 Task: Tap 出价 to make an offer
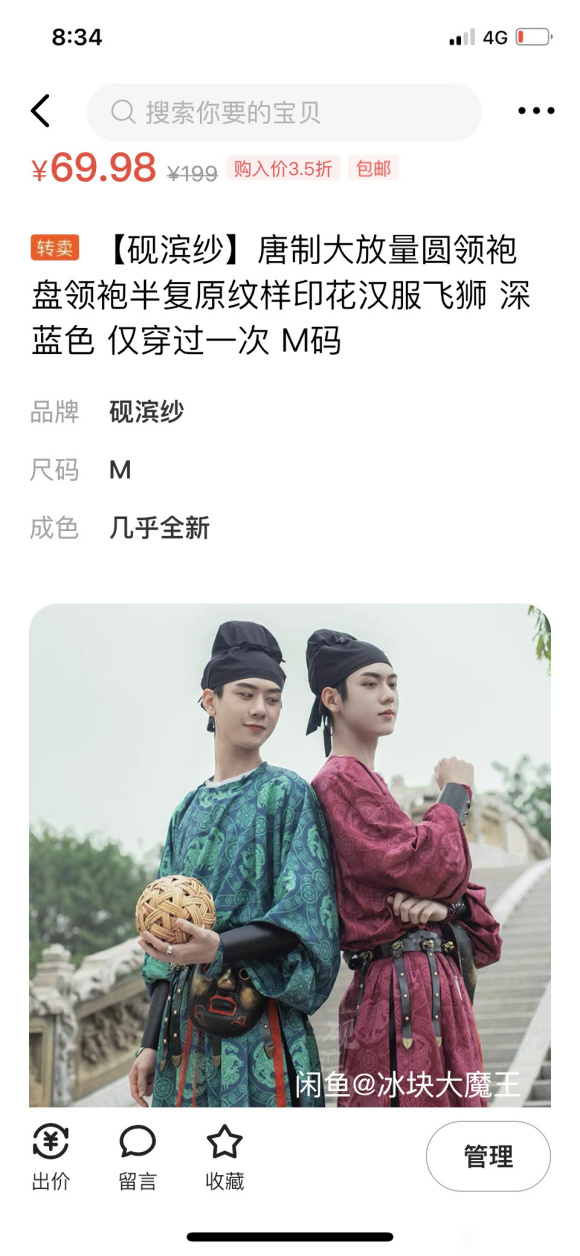(51, 1157)
